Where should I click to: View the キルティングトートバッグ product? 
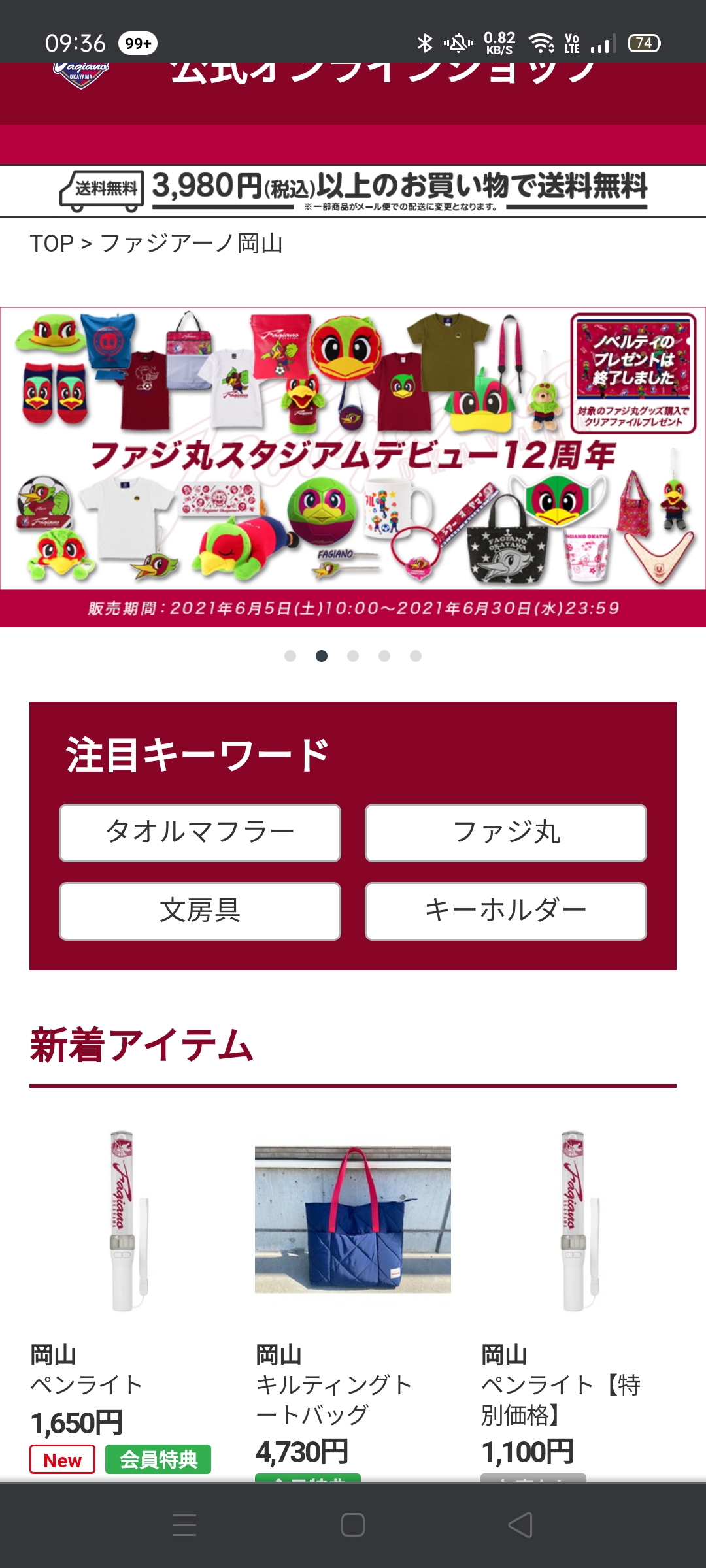(x=353, y=1219)
